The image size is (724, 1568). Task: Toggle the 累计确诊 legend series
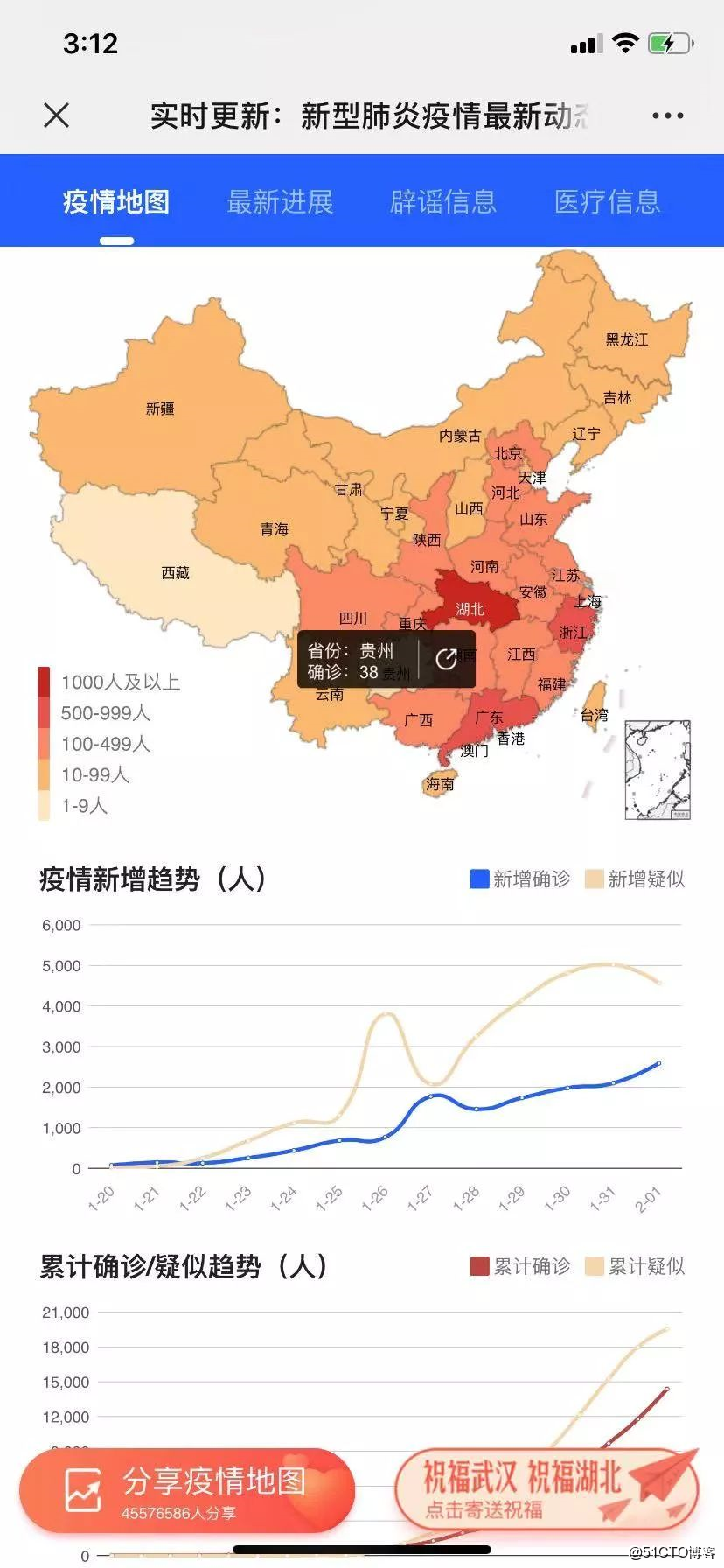[x=519, y=1265]
